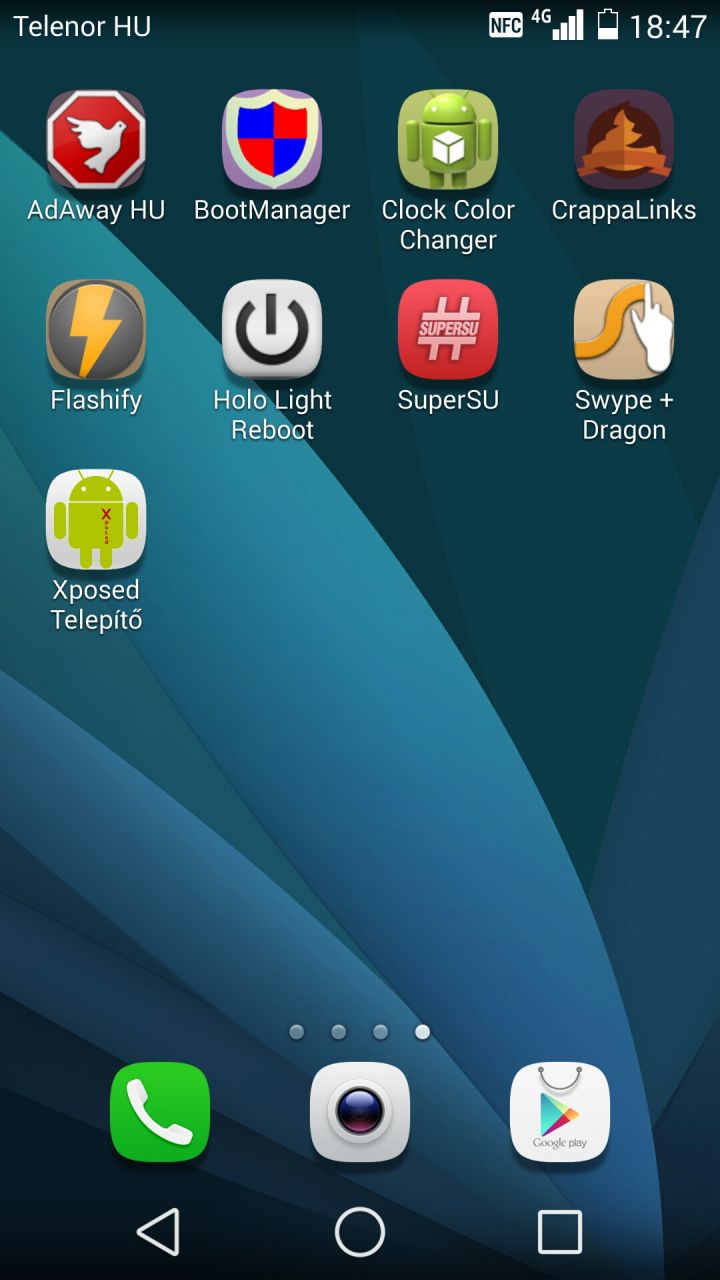
Task: Launch the CrappaLinks app
Action: tap(624, 140)
